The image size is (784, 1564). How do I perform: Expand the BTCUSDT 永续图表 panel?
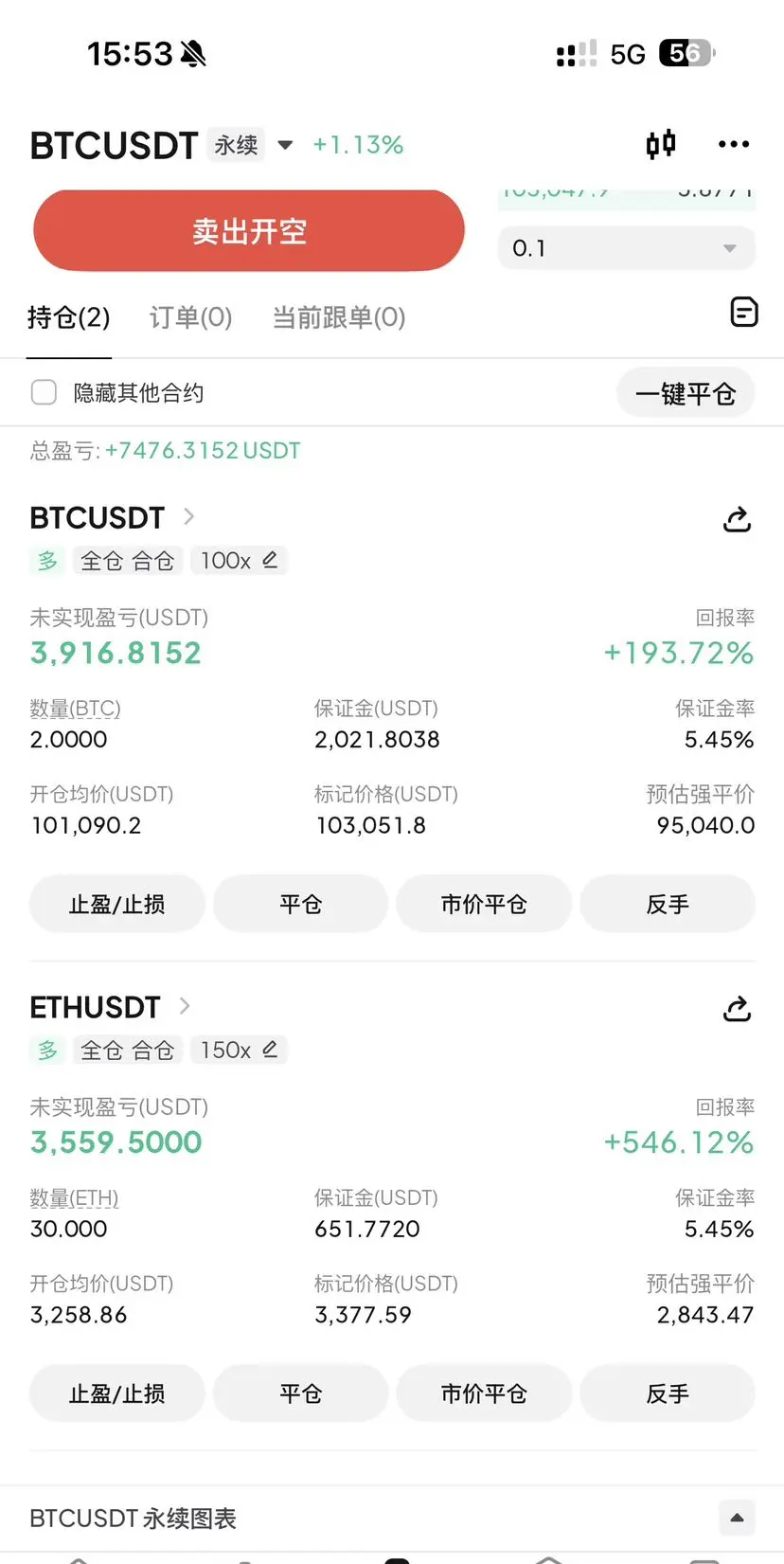pyautogui.click(x=737, y=1518)
